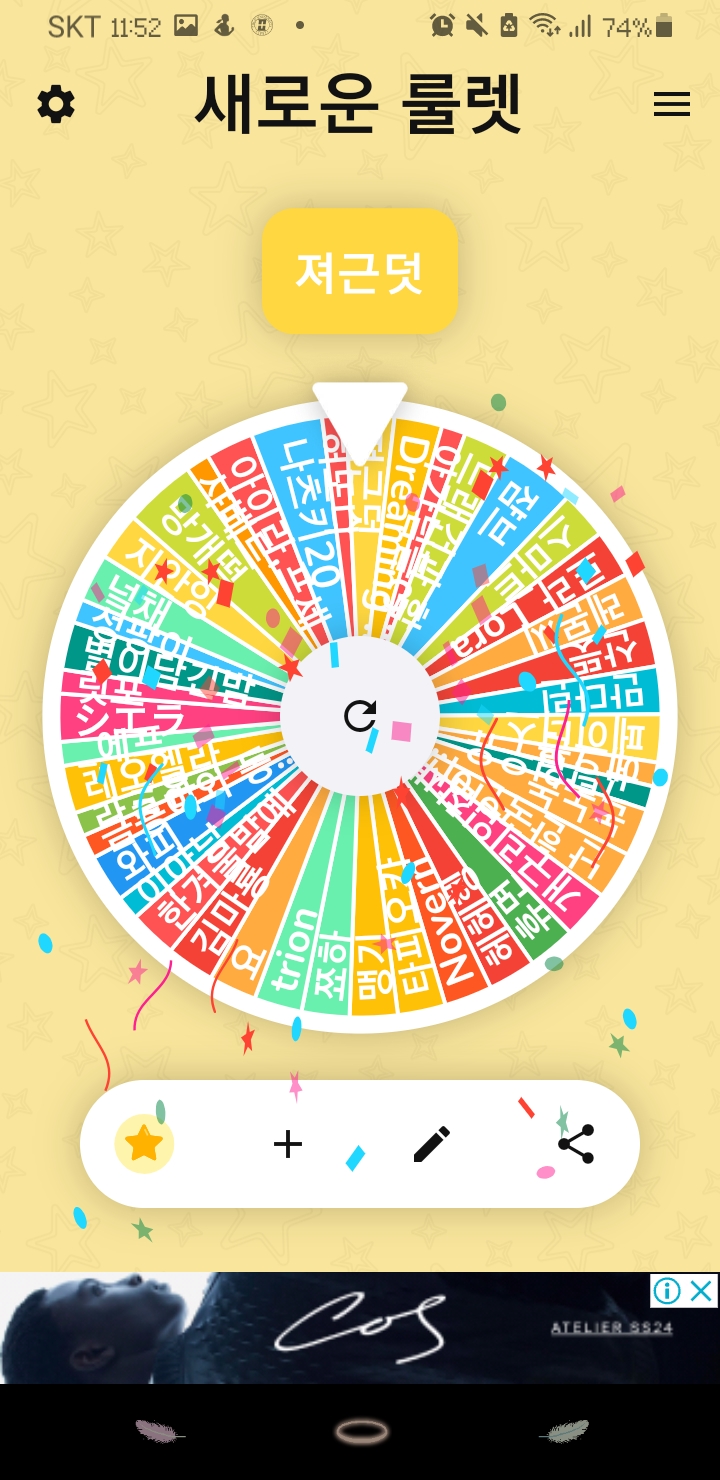Image resolution: width=720 pixels, height=1480 pixels.
Task: Open the hamburger menu
Action: click(x=672, y=104)
